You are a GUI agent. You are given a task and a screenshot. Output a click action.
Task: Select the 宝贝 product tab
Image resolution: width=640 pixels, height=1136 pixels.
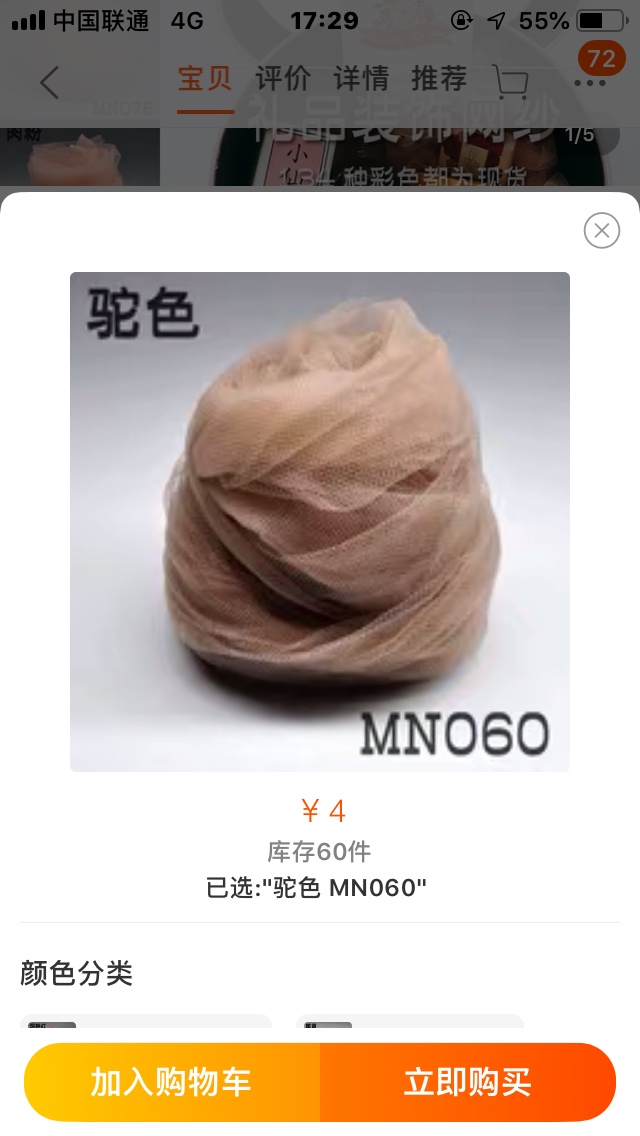[x=205, y=78]
